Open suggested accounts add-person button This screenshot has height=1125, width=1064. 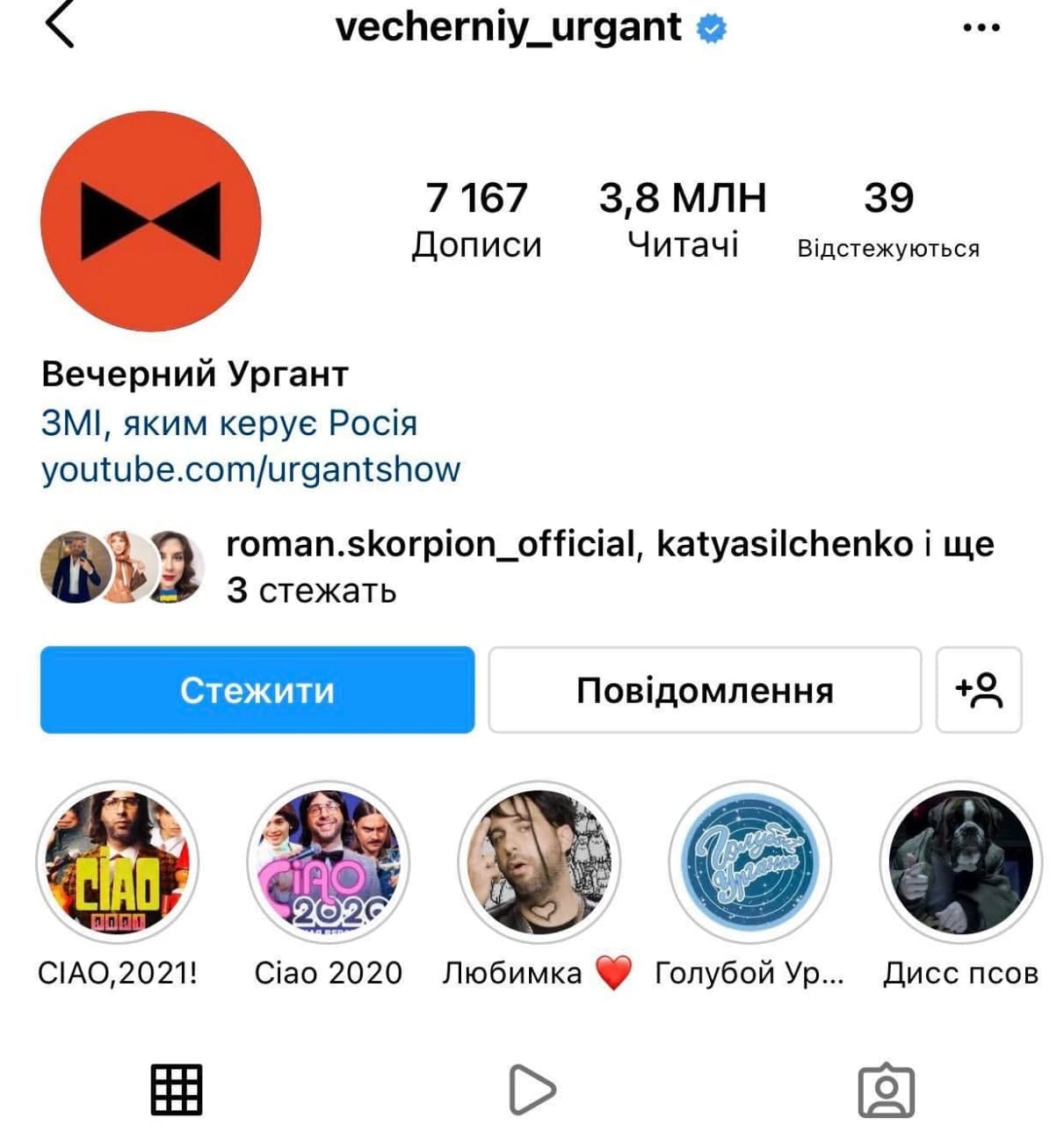(x=979, y=691)
